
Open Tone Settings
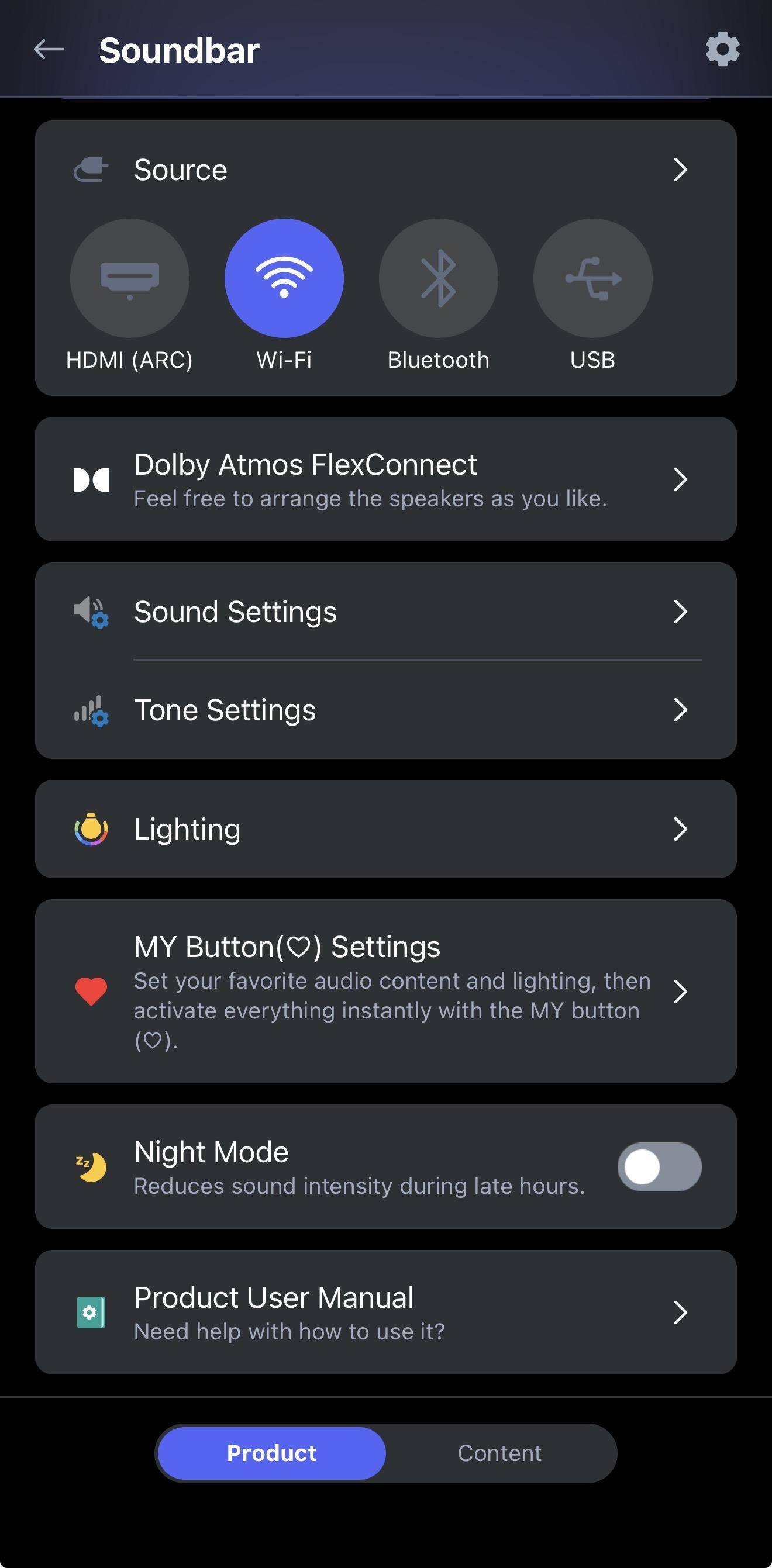(x=385, y=710)
